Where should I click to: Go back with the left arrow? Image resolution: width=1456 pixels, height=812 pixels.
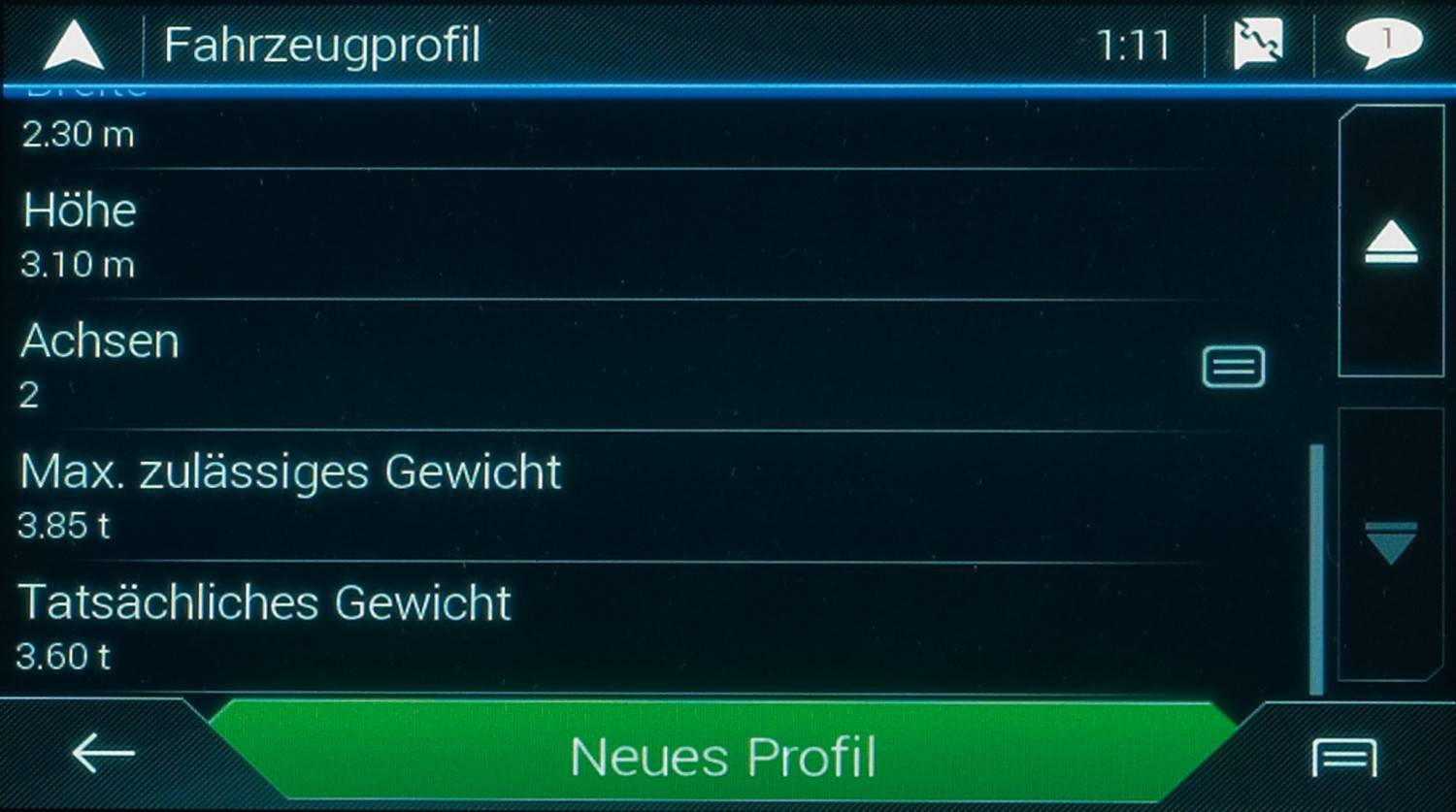pos(102,753)
